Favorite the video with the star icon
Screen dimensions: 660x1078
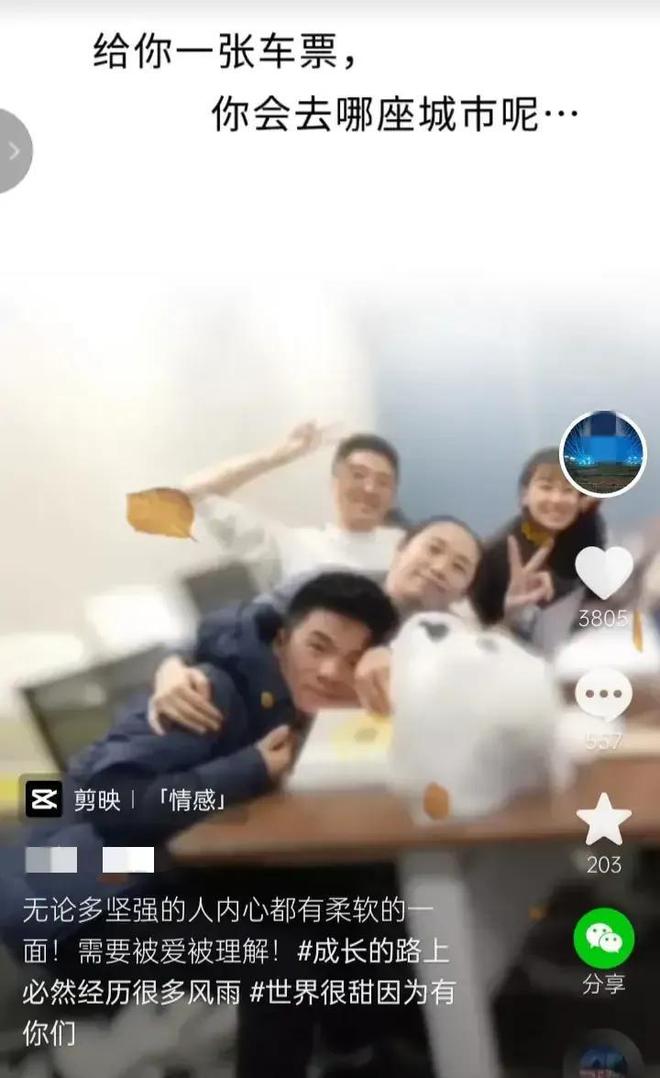click(604, 820)
